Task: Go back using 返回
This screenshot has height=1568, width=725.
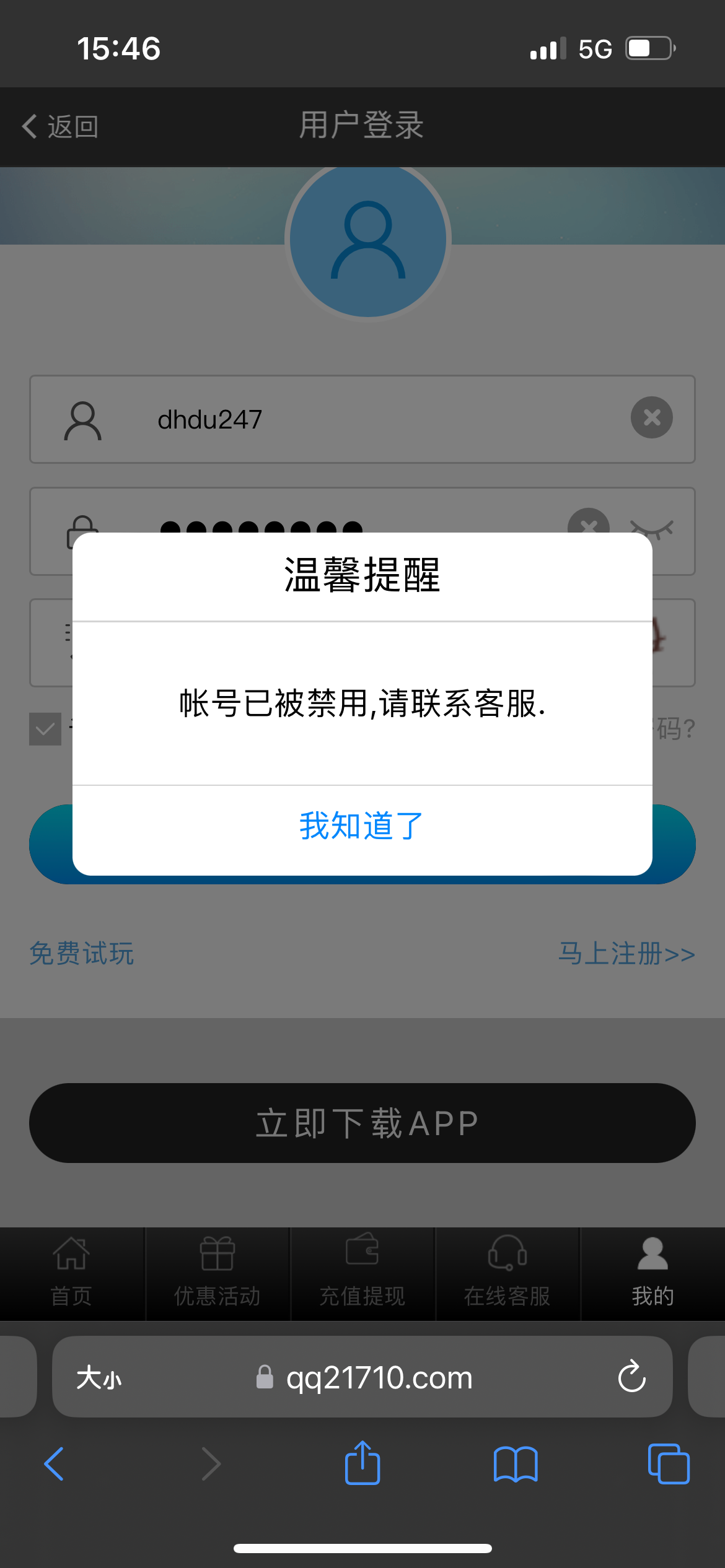Action: [x=61, y=126]
